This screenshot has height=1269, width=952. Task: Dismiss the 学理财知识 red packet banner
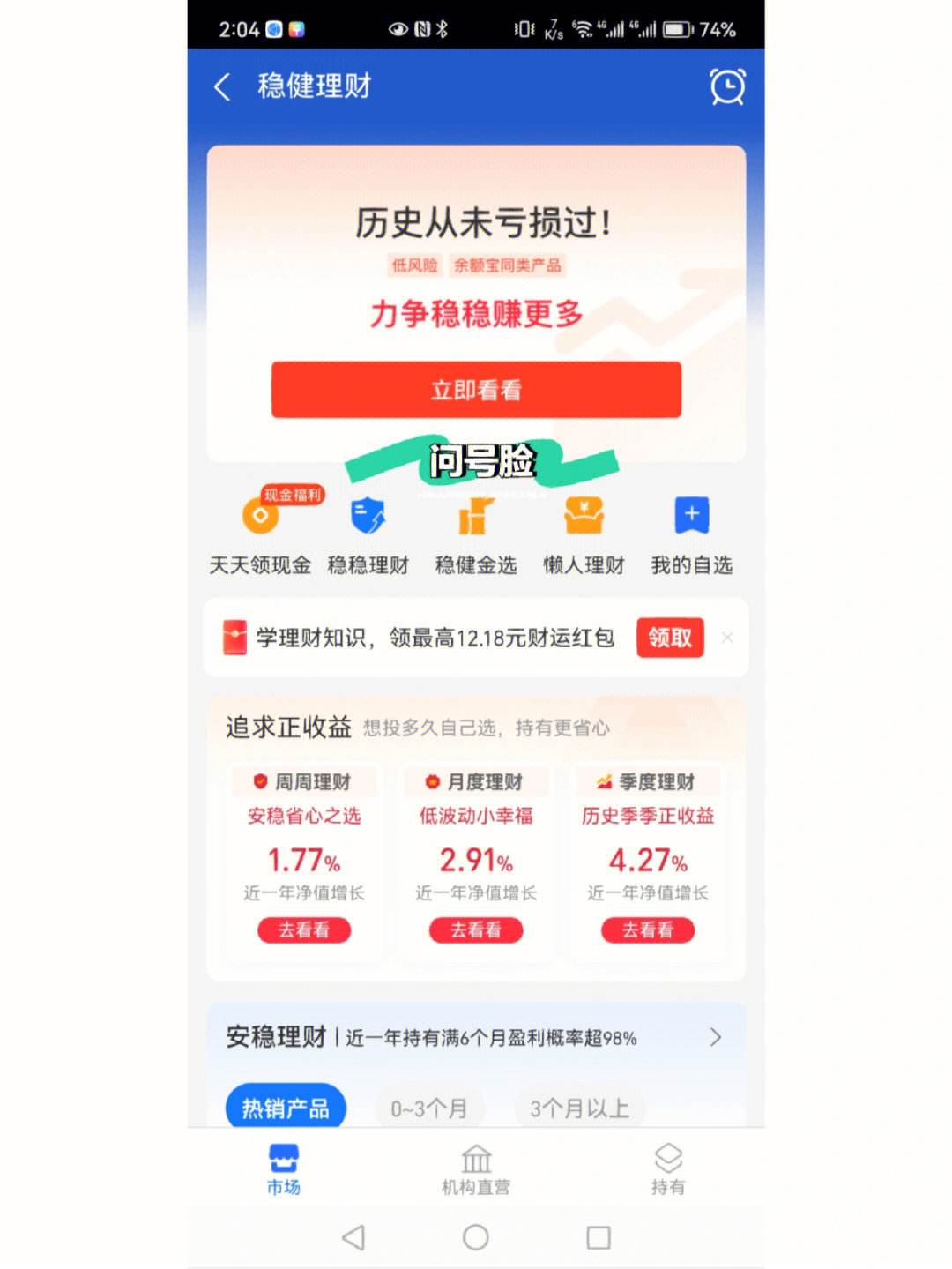click(x=727, y=638)
